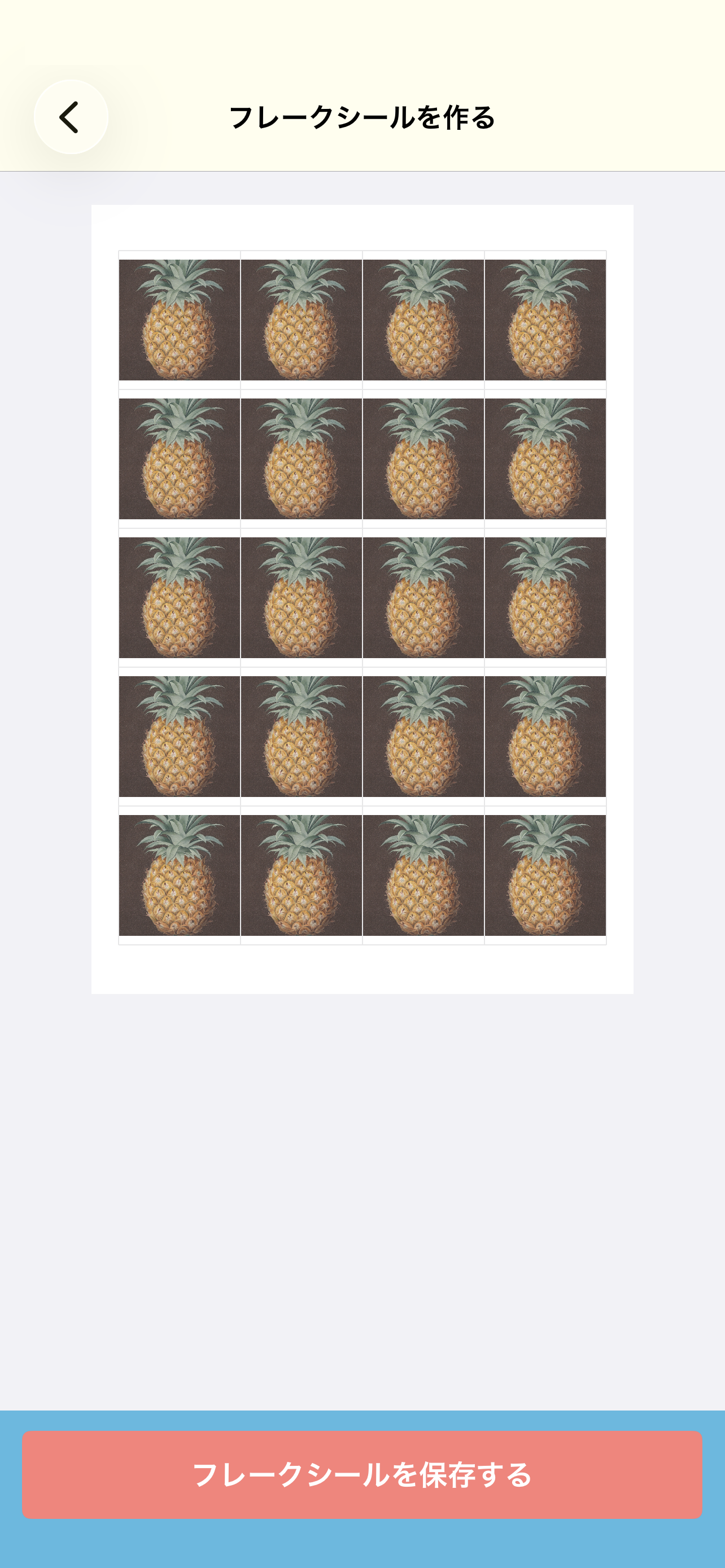Tap フレークシールを保存する button
The image size is (725, 1568).
click(x=362, y=1474)
